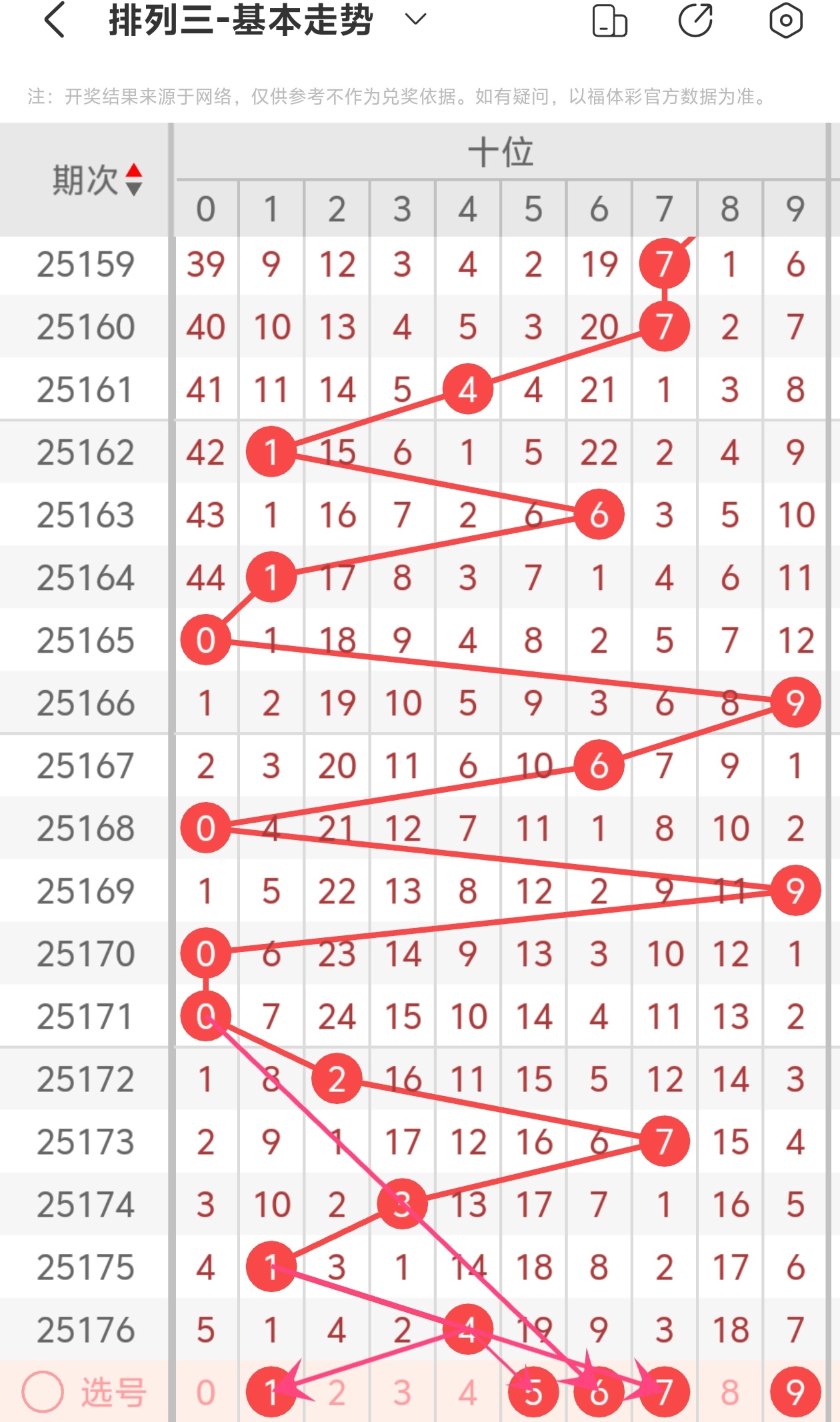The image size is (840, 1422).
Task: Tap the 选号 circle selector
Action: pos(43,1392)
